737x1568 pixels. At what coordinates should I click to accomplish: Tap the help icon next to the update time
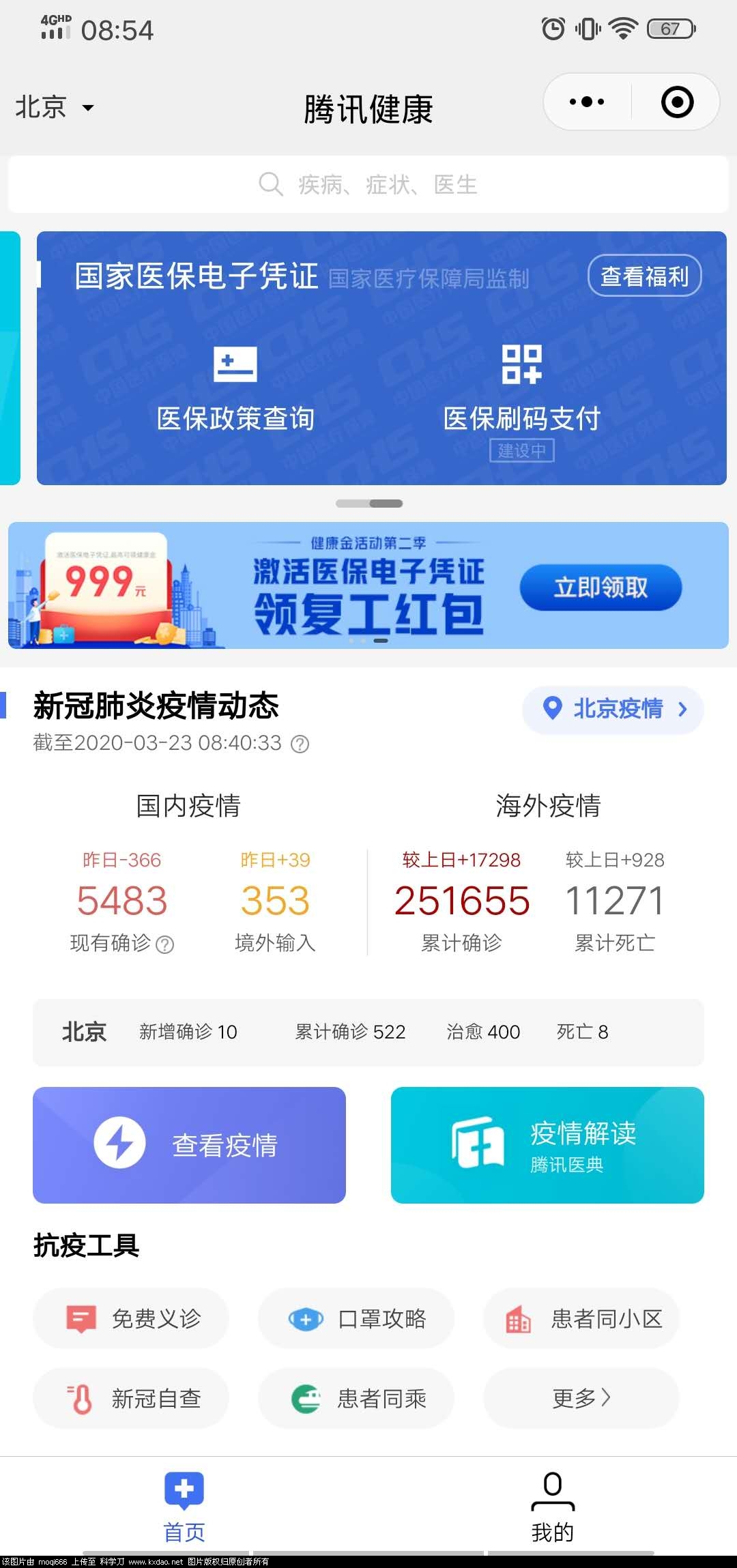coord(300,744)
